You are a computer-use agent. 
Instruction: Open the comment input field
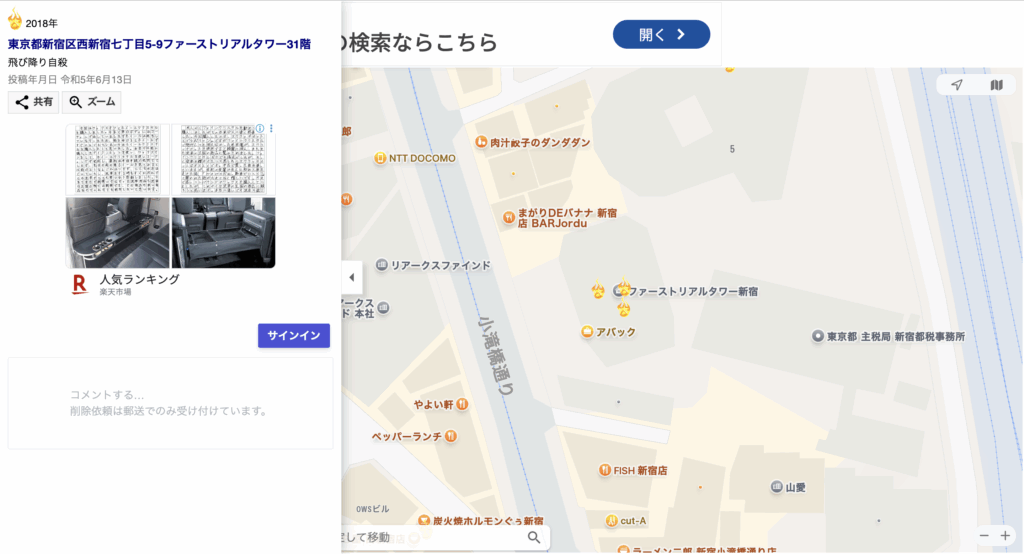170,403
